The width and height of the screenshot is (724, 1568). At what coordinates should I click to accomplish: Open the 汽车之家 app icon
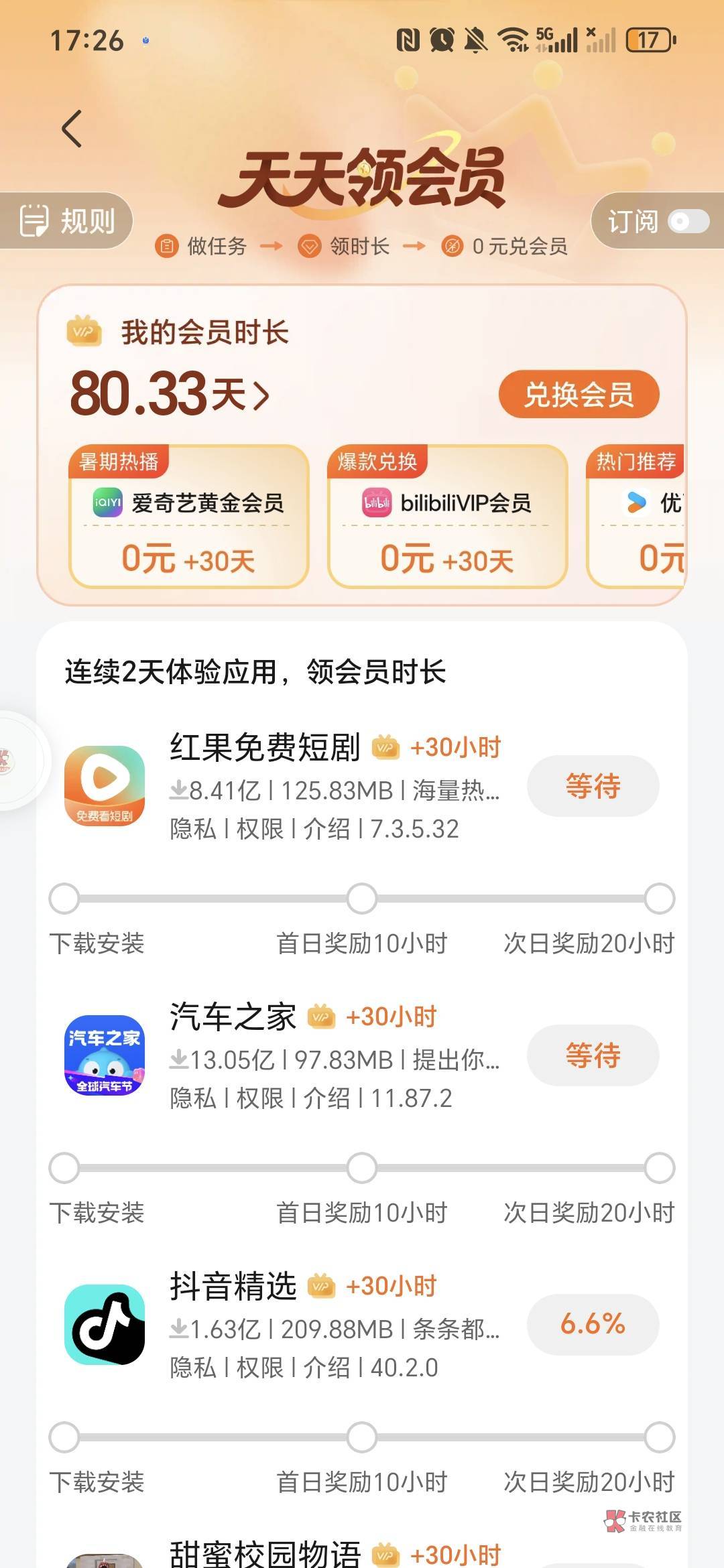[105, 1055]
